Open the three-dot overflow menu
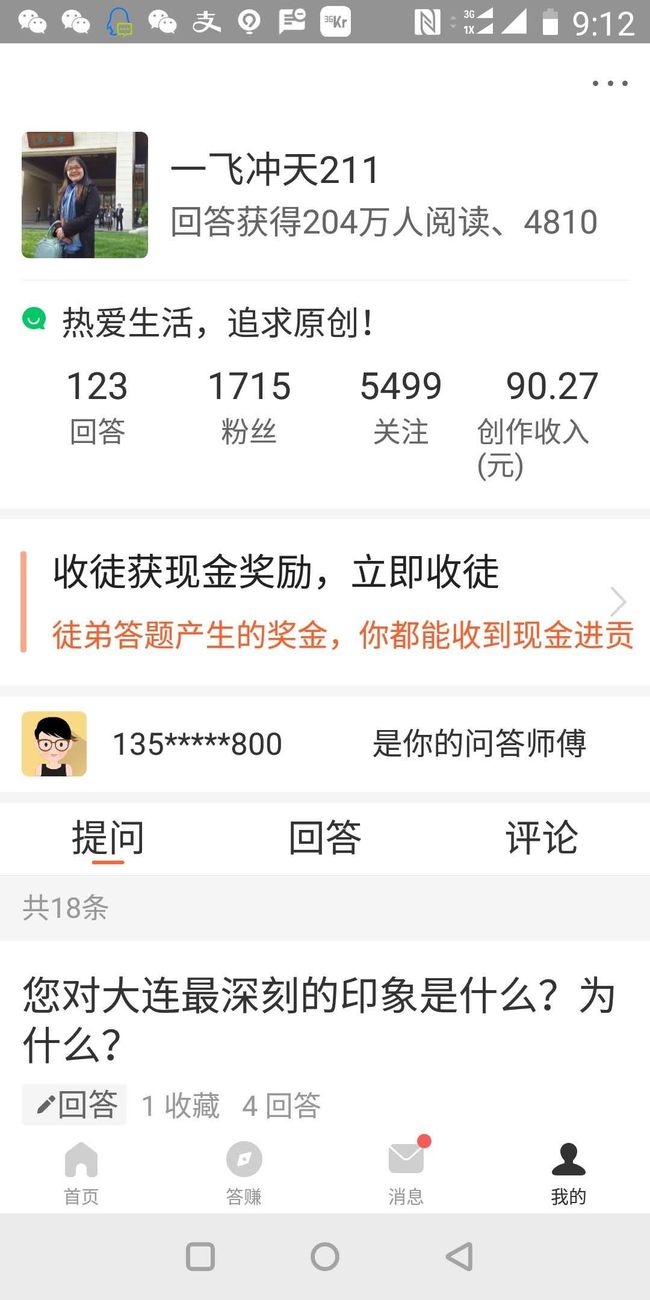Viewport: 650px width, 1300px height. [610, 83]
